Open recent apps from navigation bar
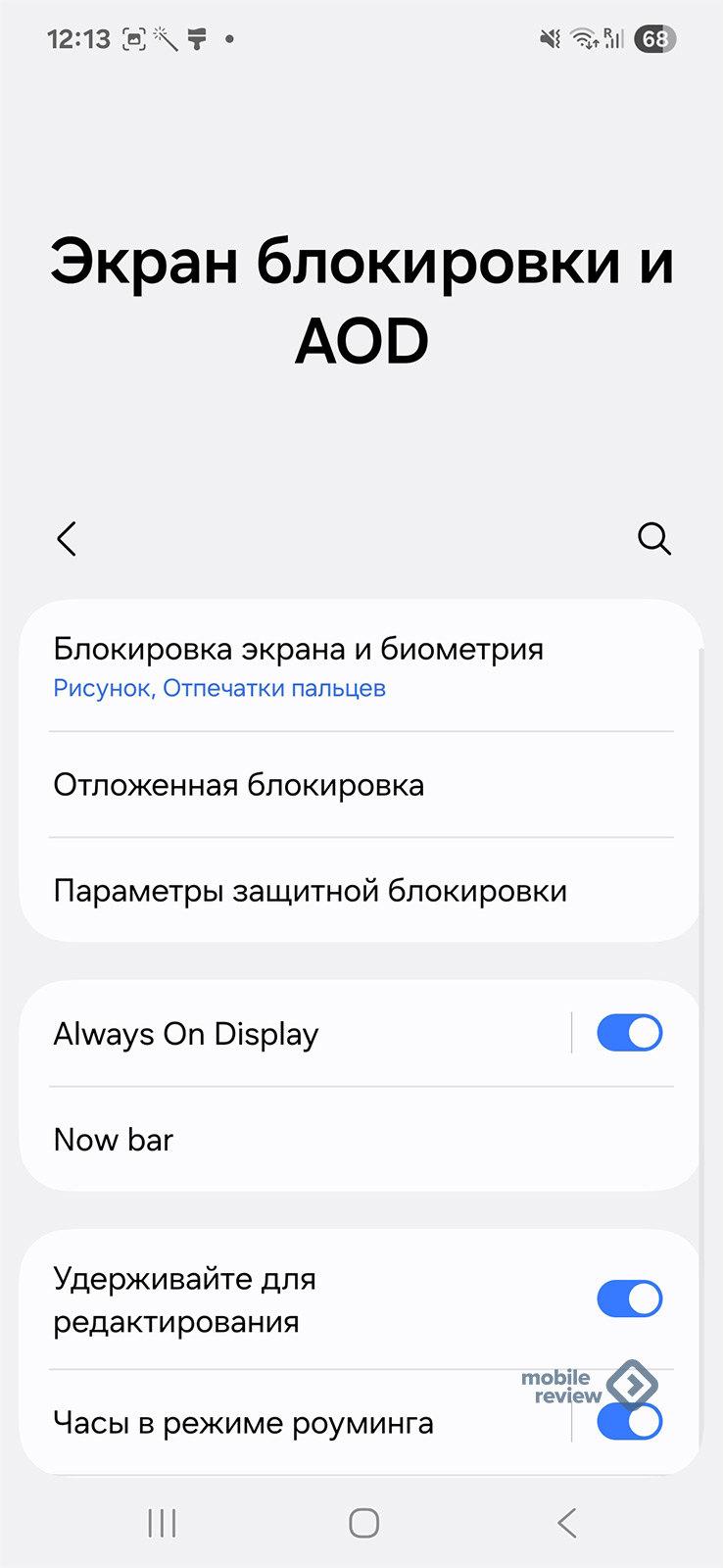 (162, 1523)
